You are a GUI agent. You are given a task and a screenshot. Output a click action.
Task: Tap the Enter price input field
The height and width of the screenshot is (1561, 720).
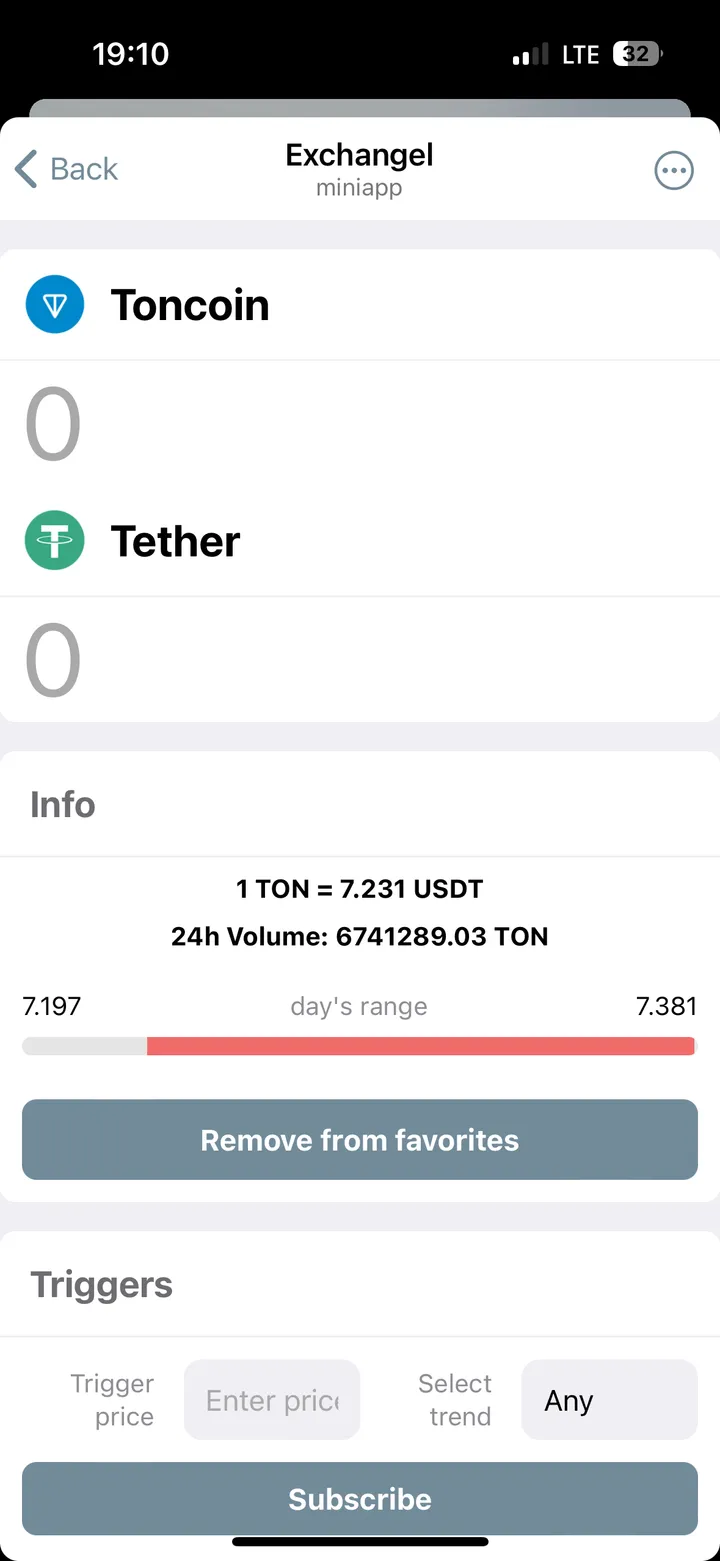[271, 1399]
